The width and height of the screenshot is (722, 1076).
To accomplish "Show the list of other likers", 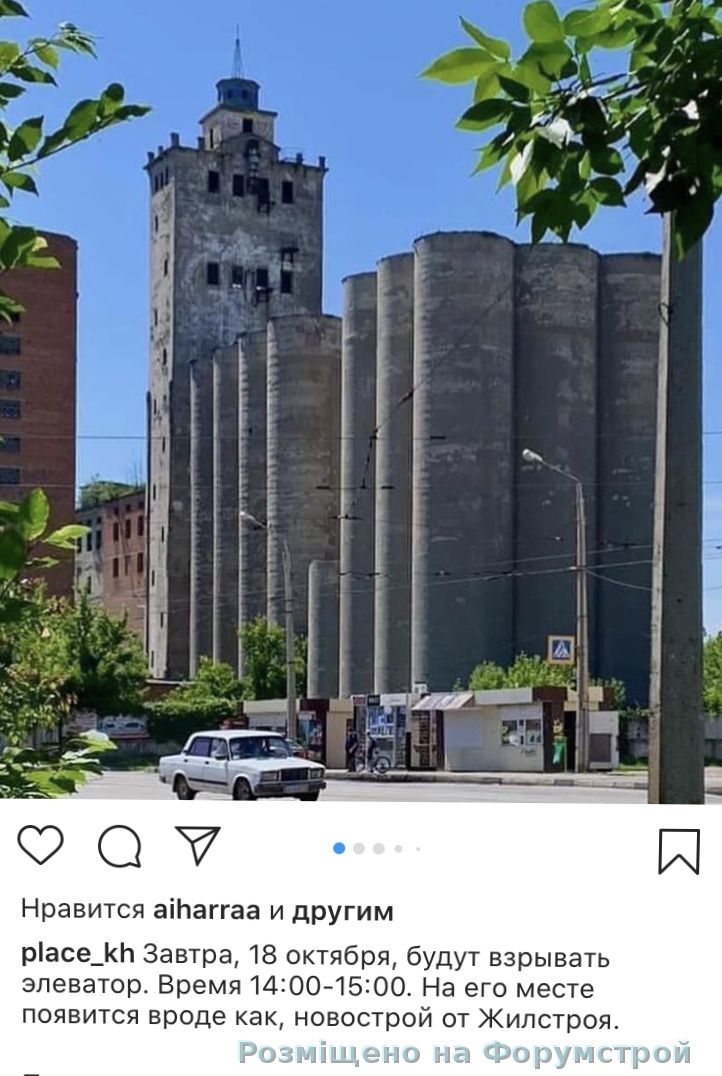I will tap(343, 911).
